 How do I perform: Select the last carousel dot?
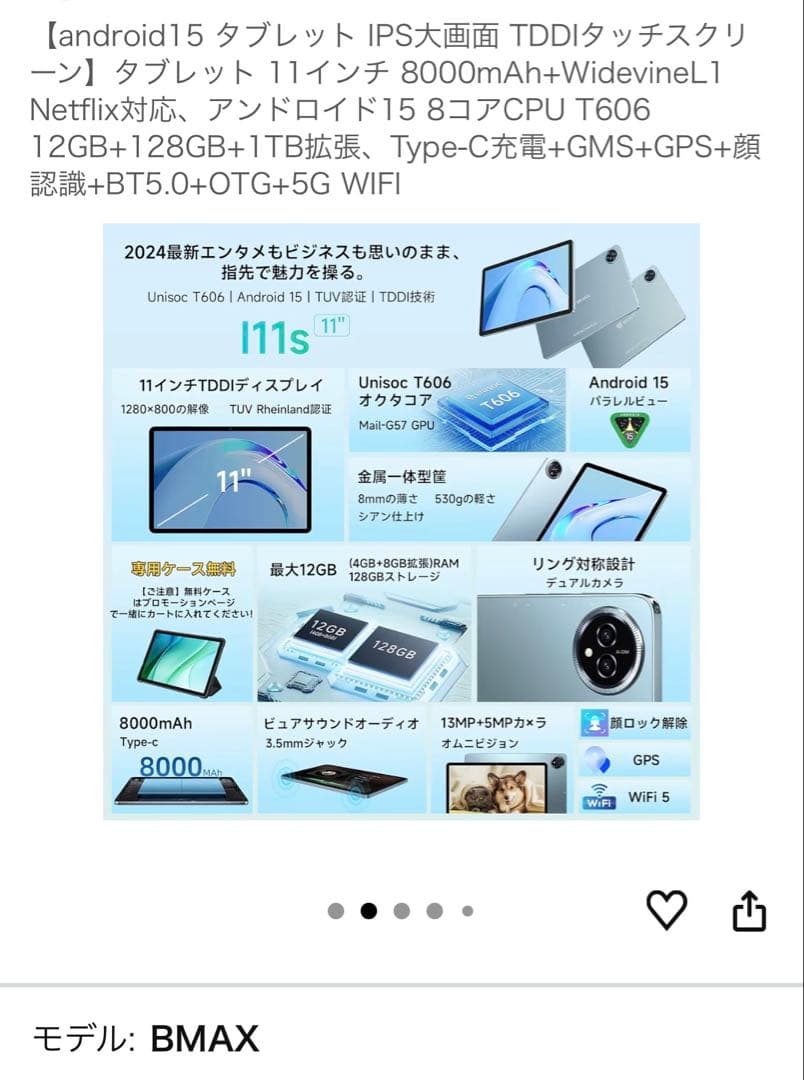click(466, 910)
